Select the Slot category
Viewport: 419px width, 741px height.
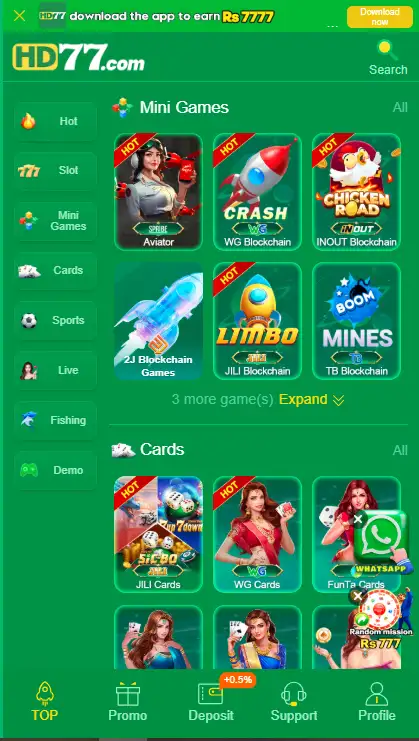click(x=55, y=171)
